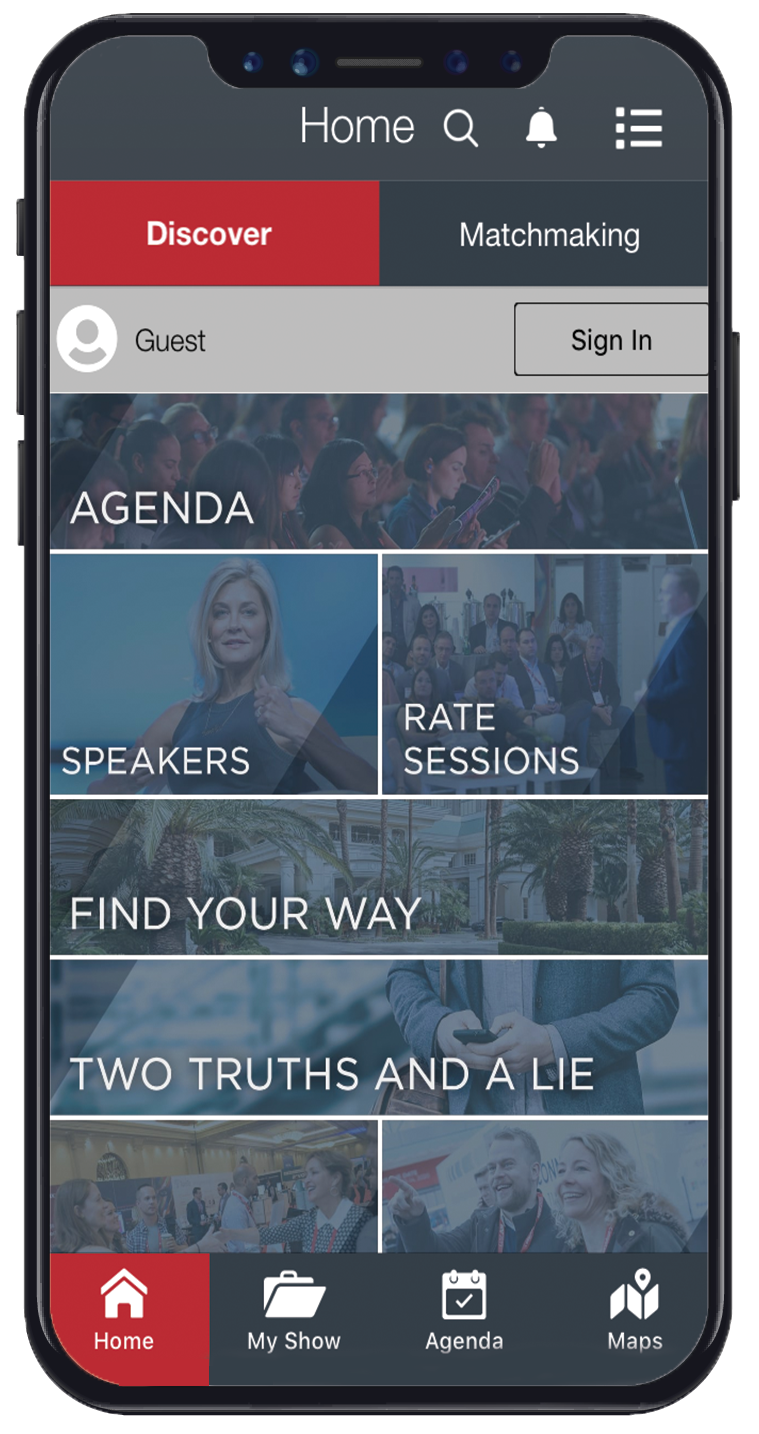
Task: Open the notifications bell
Action: pos(541,128)
